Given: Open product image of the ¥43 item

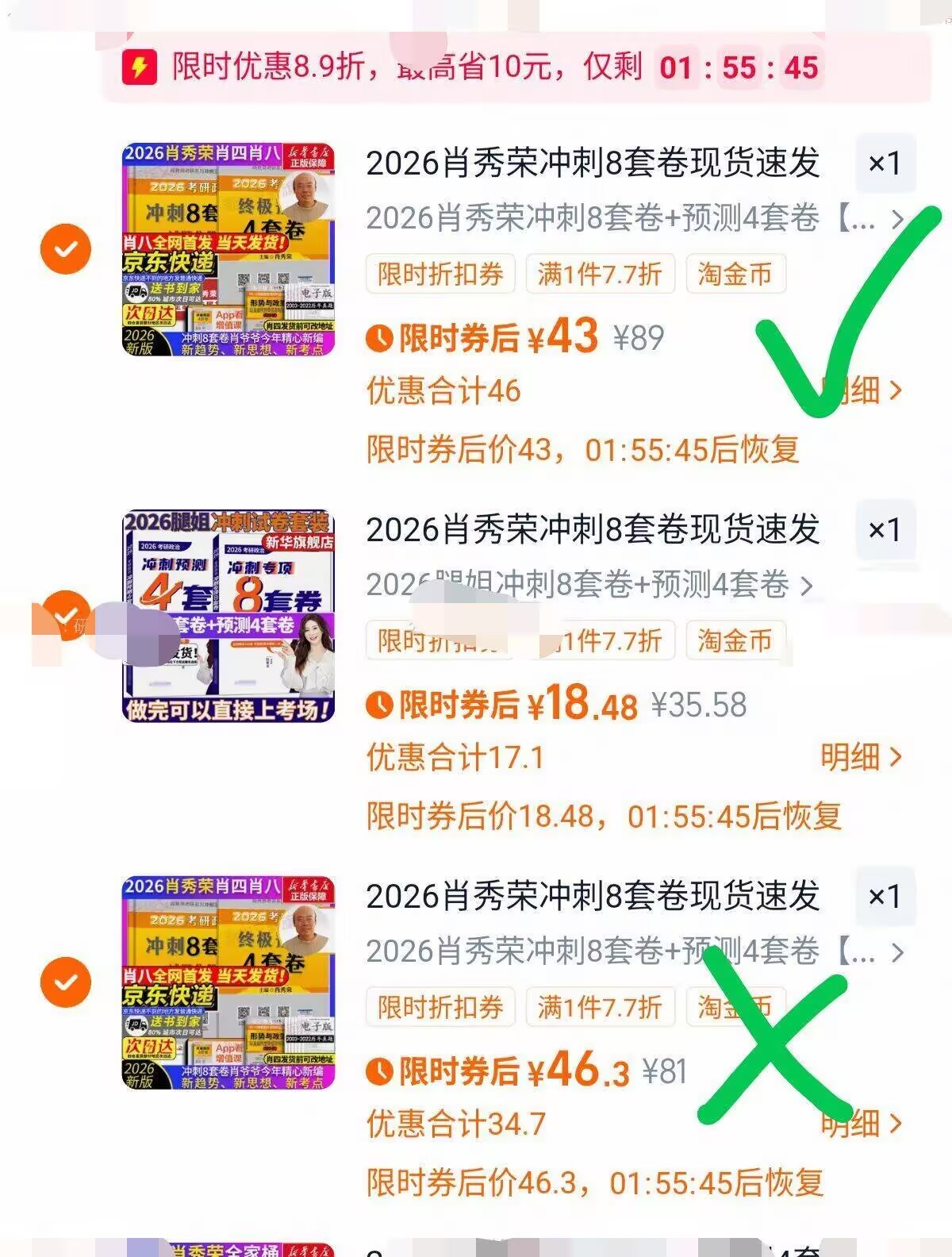Looking at the screenshot, I should click(x=228, y=249).
